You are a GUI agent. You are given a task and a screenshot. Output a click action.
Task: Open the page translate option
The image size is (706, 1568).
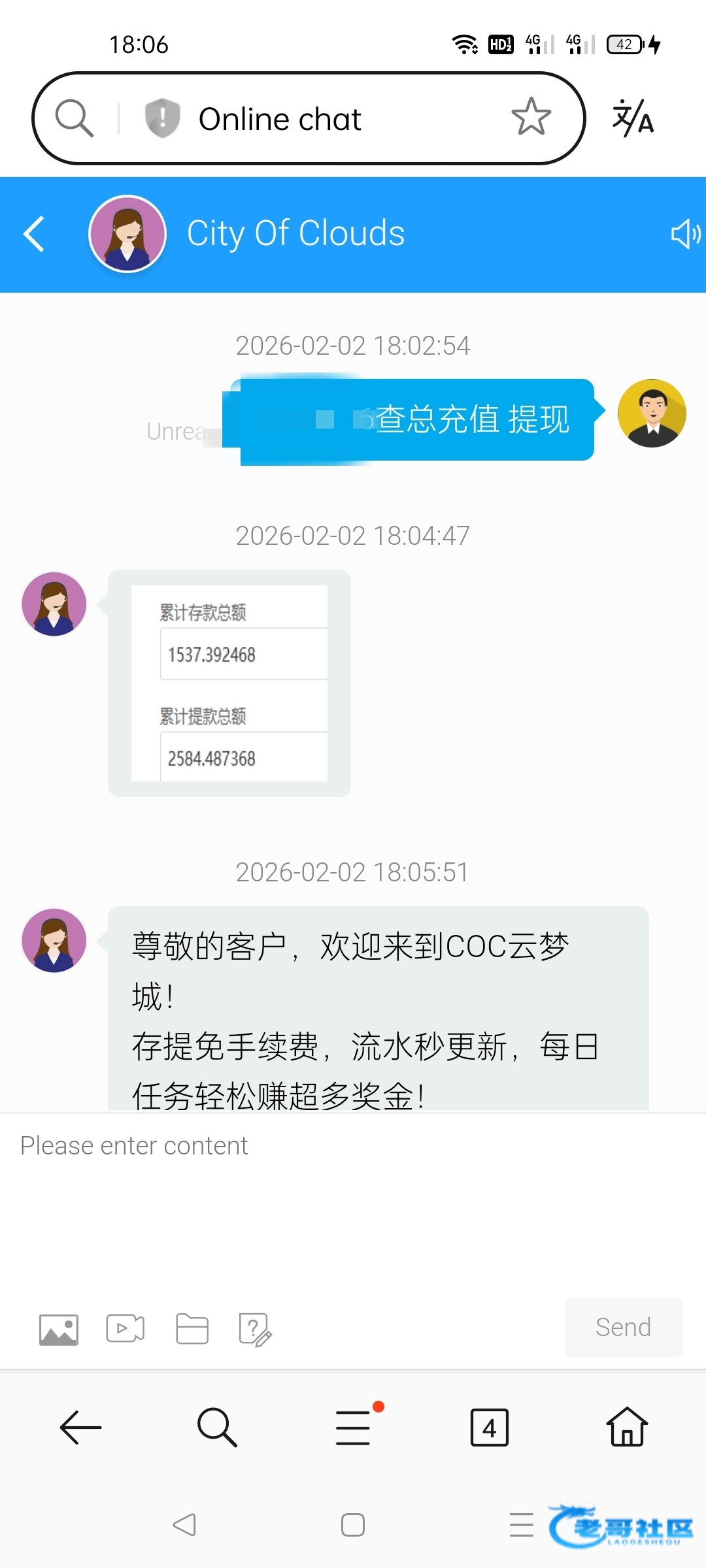(x=633, y=118)
